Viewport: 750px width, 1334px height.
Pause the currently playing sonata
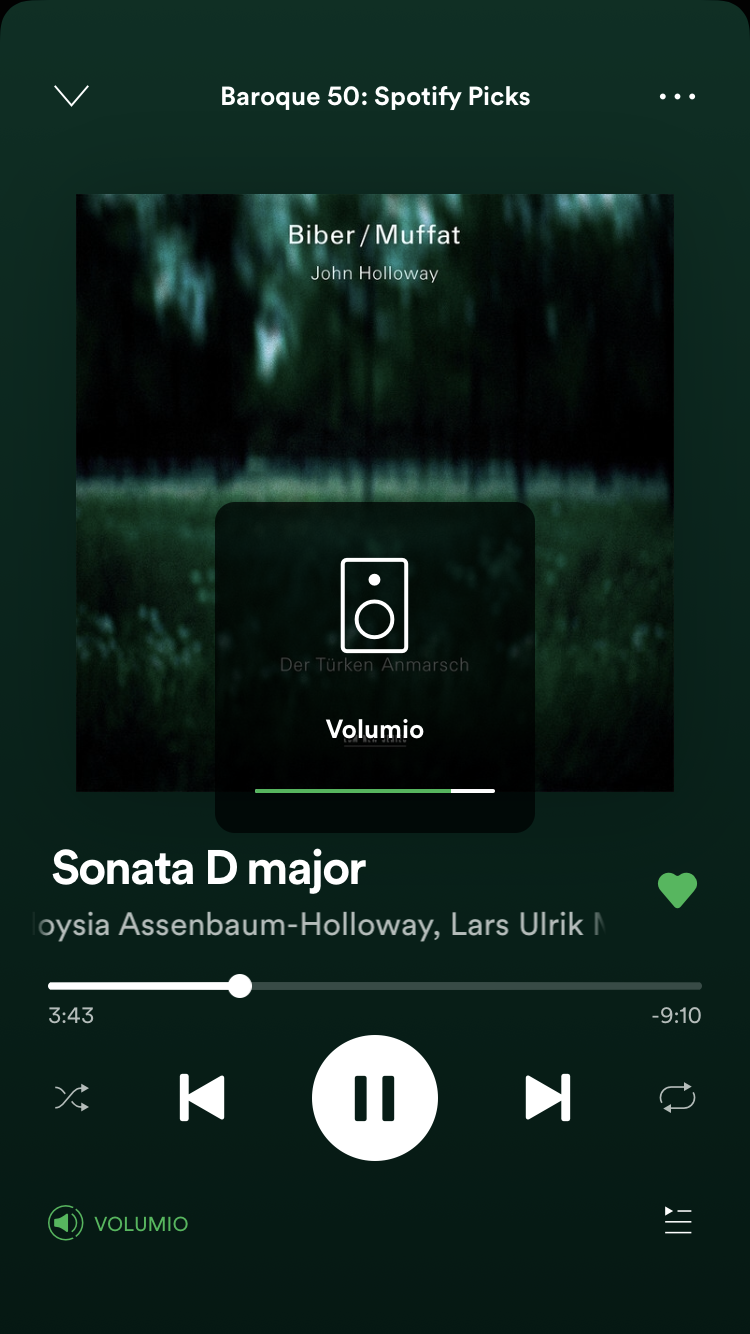tap(374, 1097)
